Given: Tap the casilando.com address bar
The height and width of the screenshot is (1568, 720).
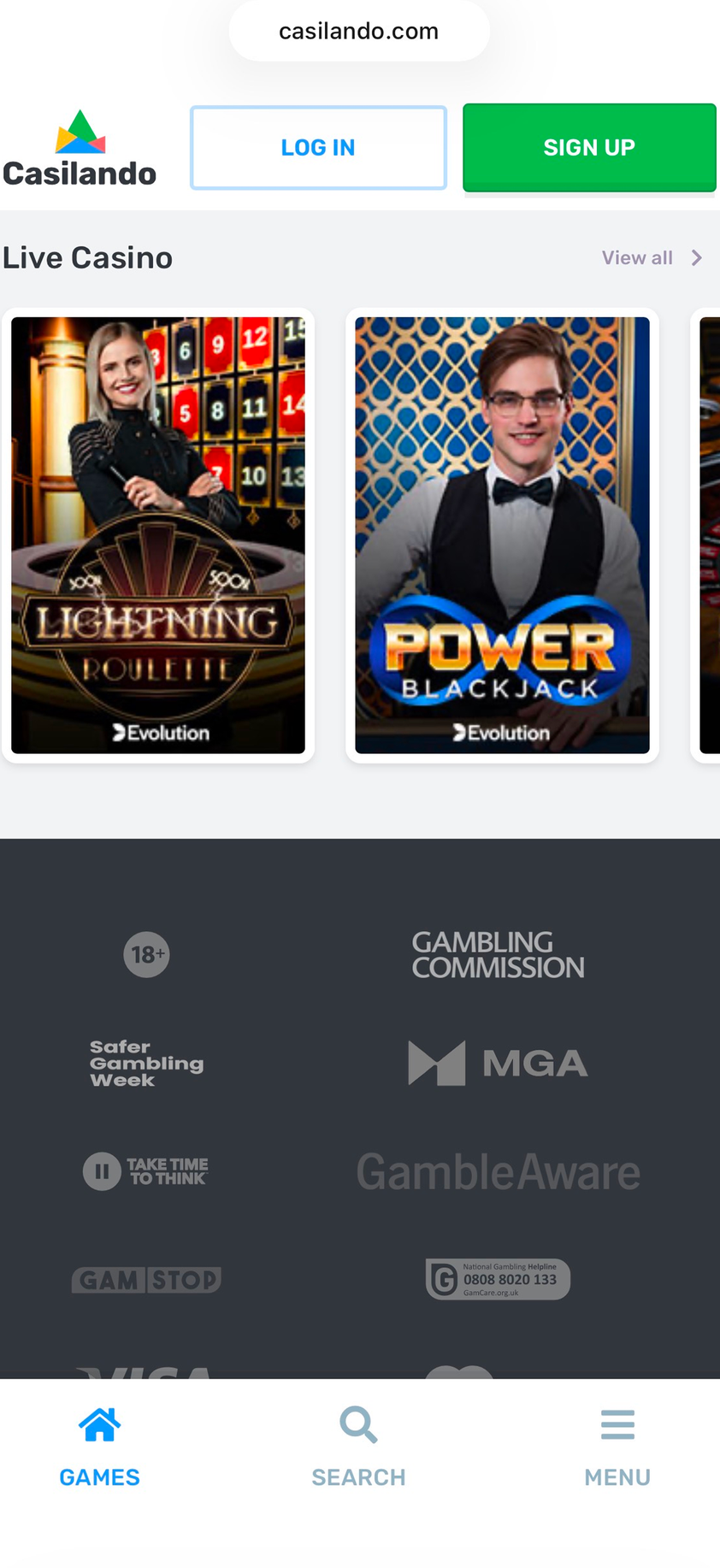Looking at the screenshot, I should pyautogui.click(x=359, y=32).
